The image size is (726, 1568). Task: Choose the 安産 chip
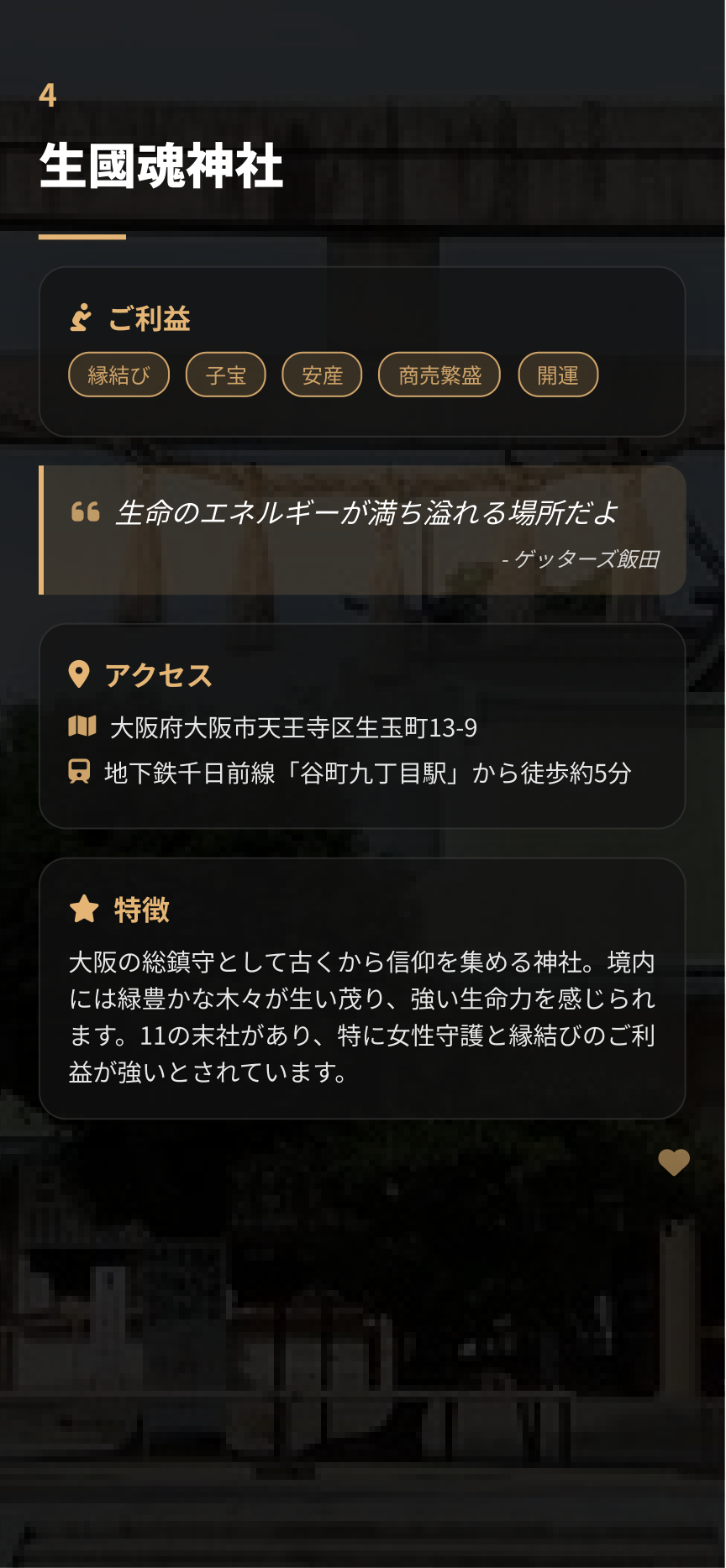point(322,375)
